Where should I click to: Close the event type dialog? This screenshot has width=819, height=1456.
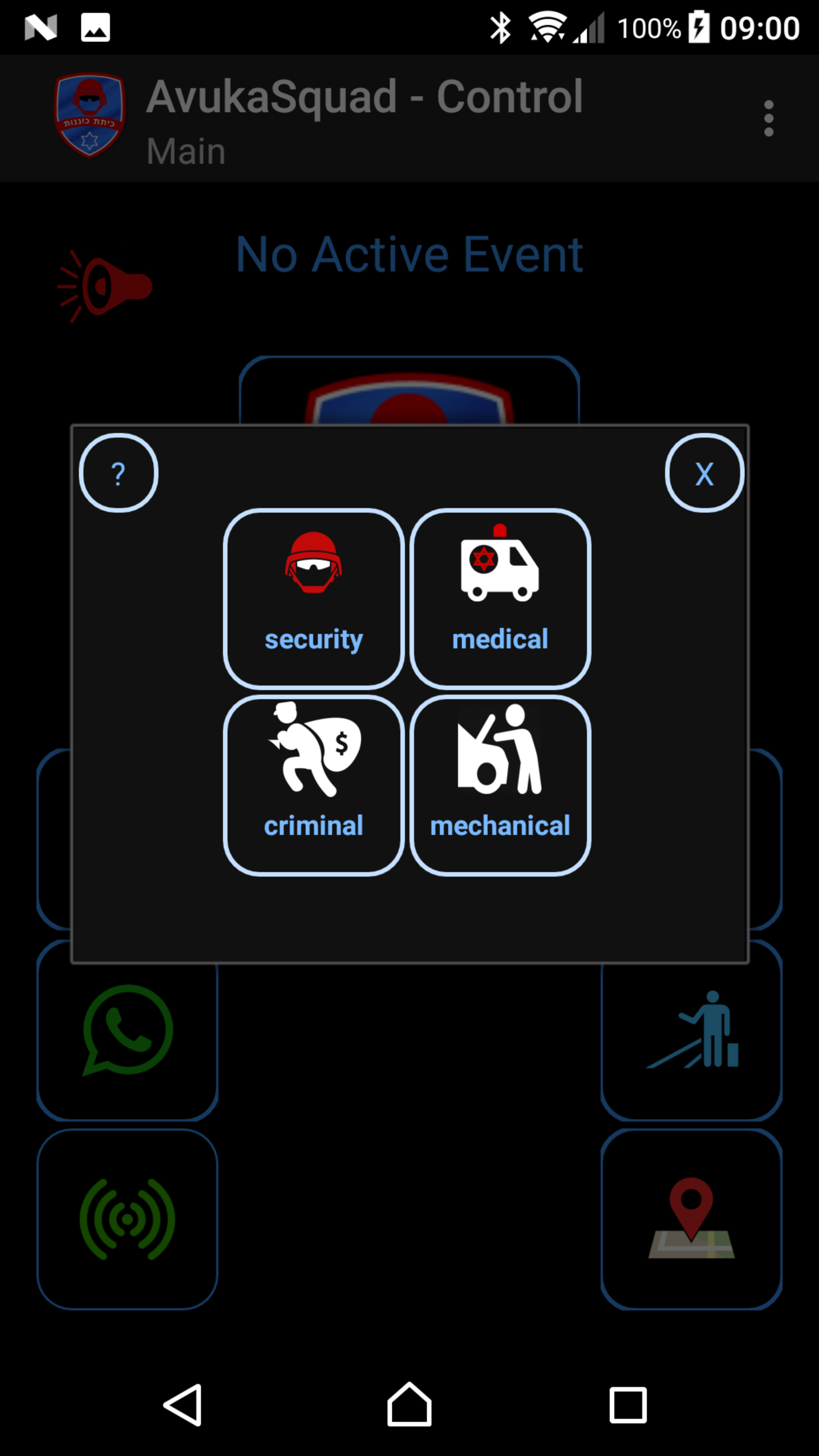[704, 473]
